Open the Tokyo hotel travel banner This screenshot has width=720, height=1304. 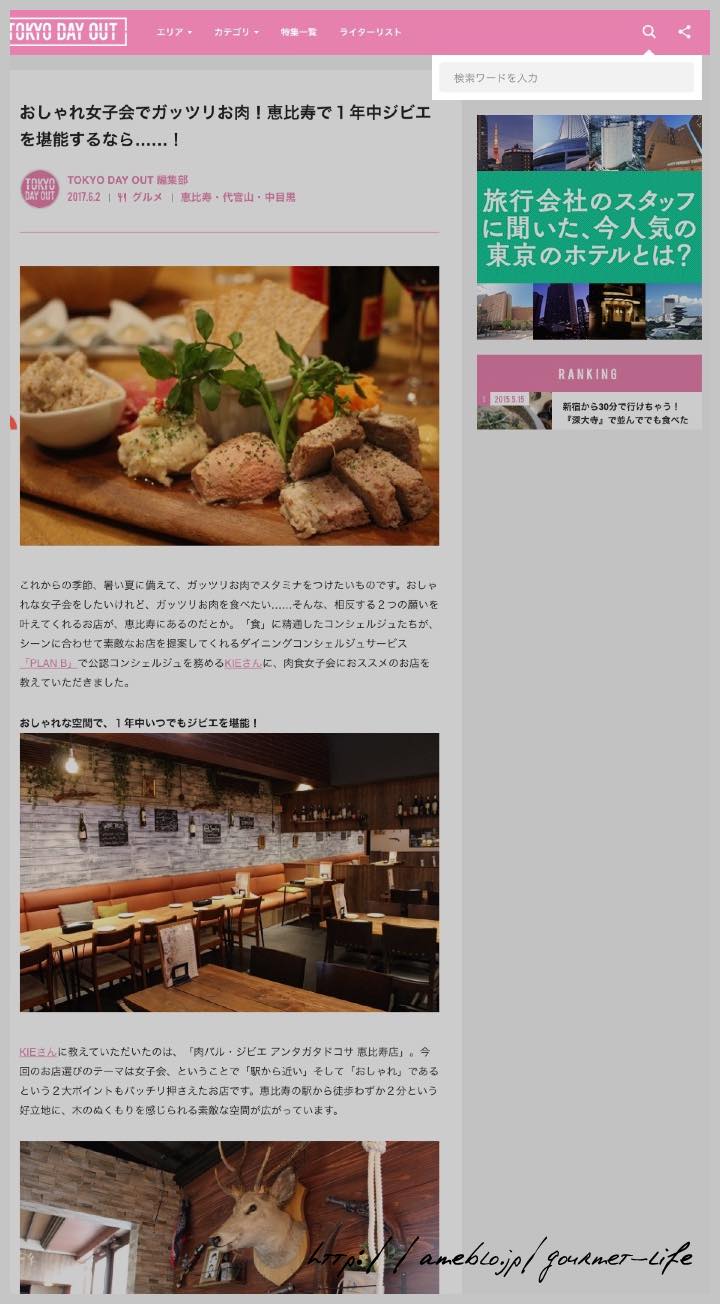pos(589,227)
